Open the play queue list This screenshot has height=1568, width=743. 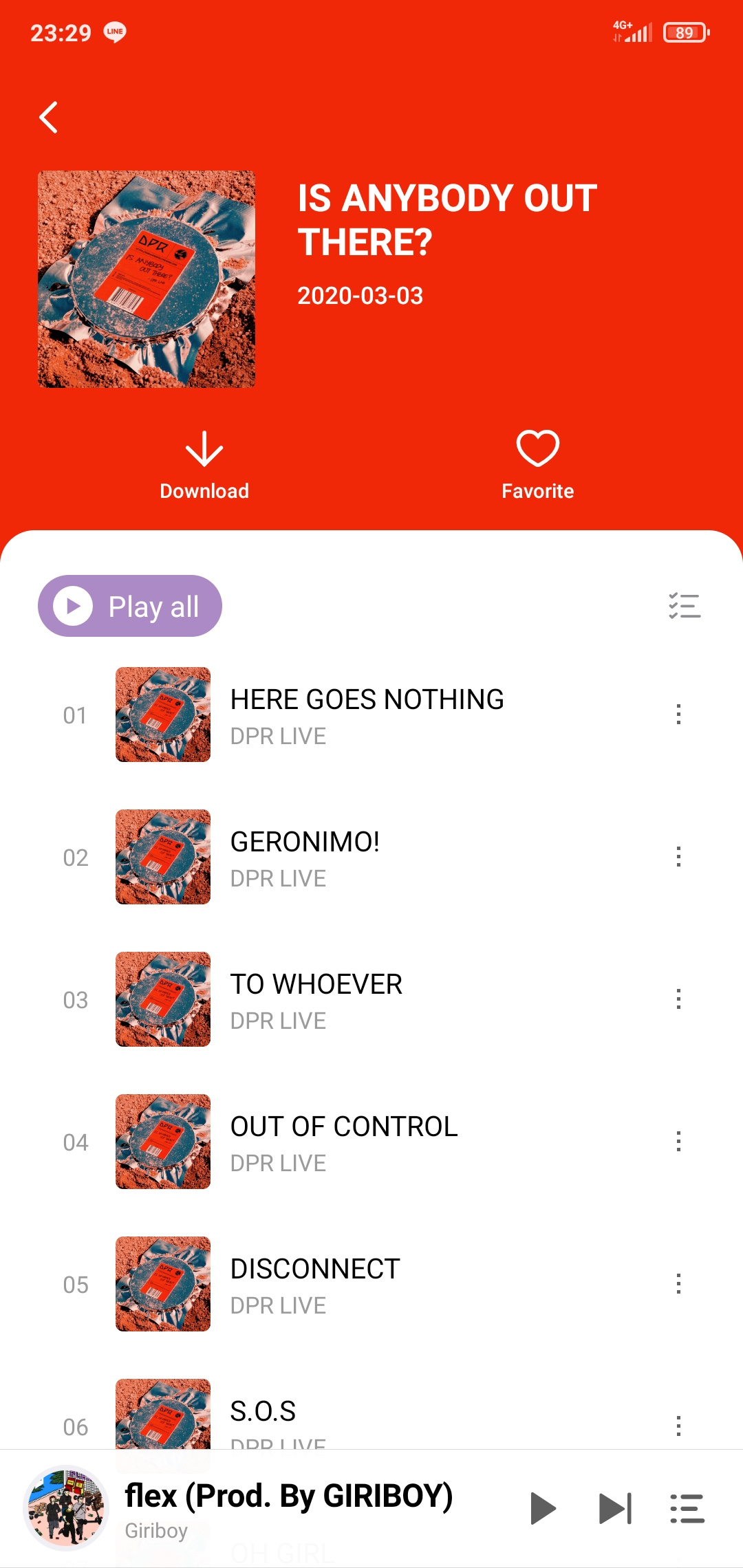click(687, 1509)
